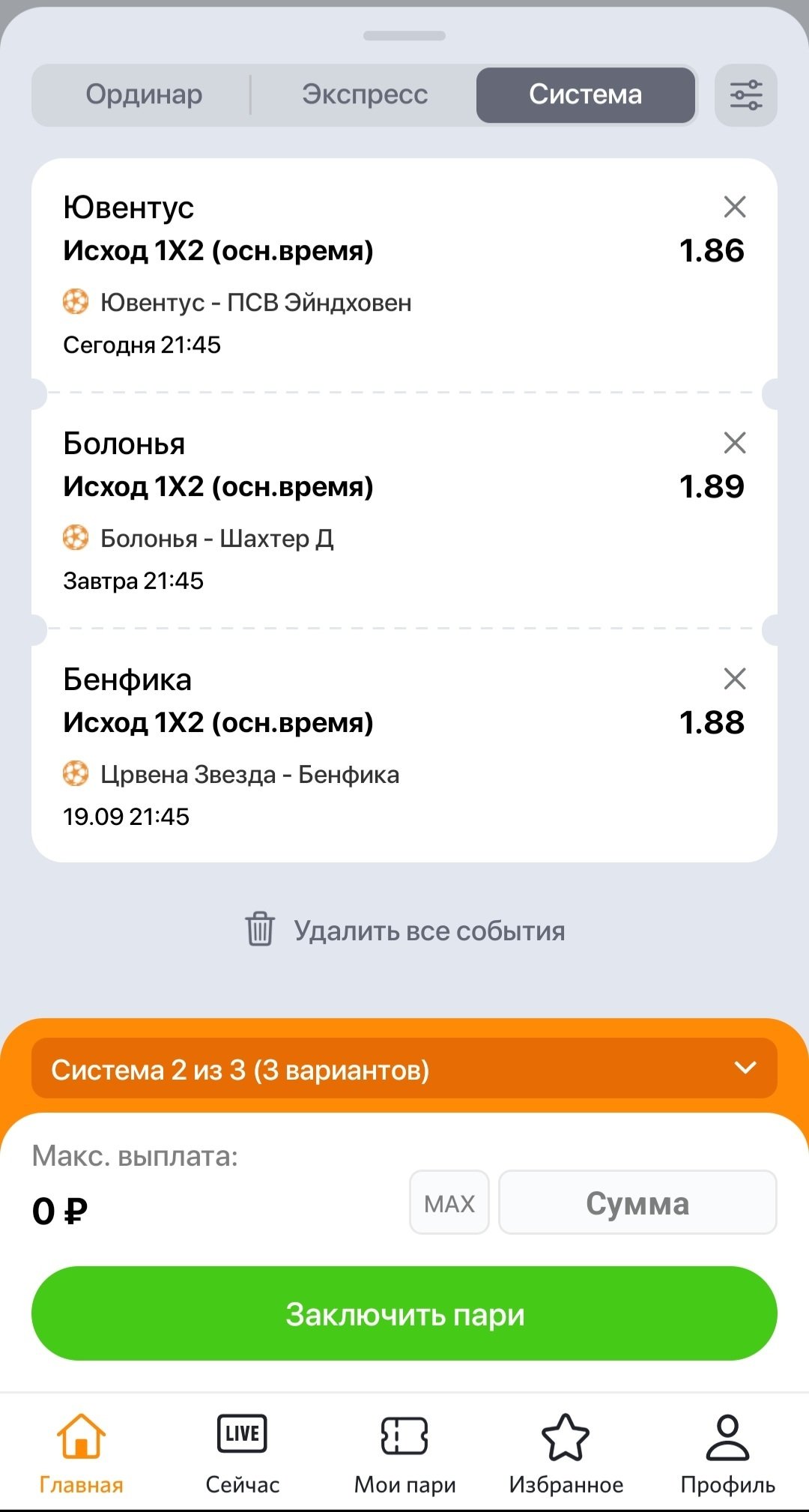
Task: Switch to the Ординар bet type
Action: (144, 95)
